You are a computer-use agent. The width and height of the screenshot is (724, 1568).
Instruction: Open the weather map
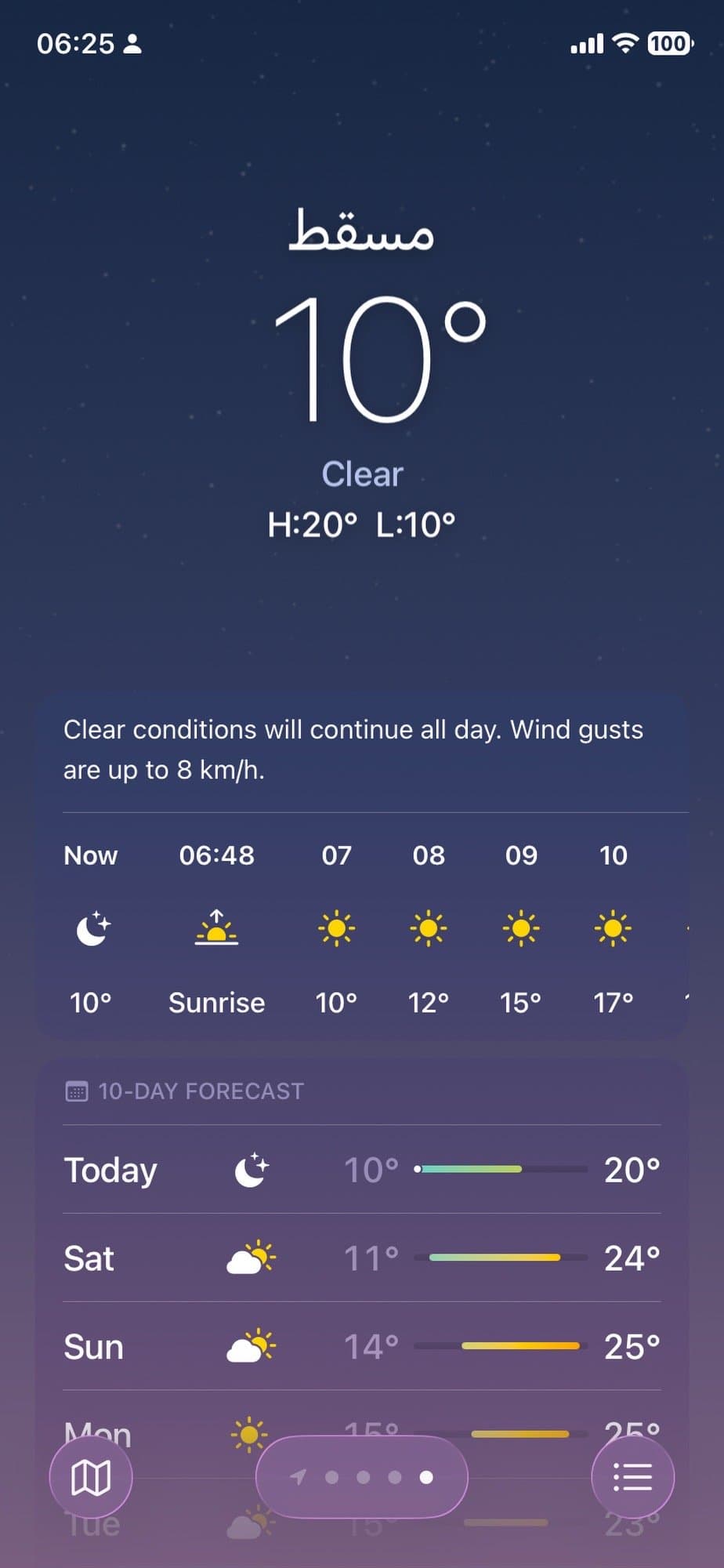click(91, 1478)
